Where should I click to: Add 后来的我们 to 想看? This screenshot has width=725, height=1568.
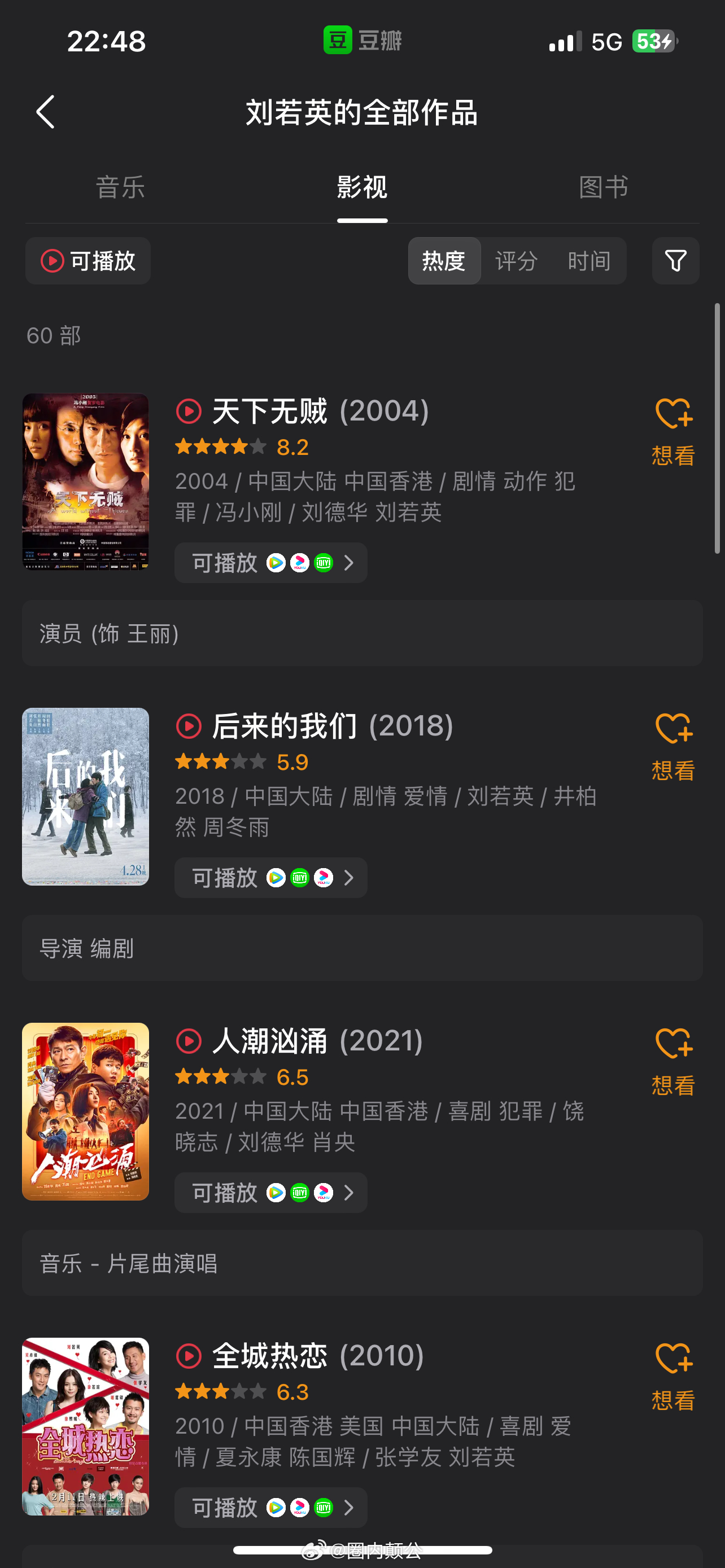coord(673,745)
